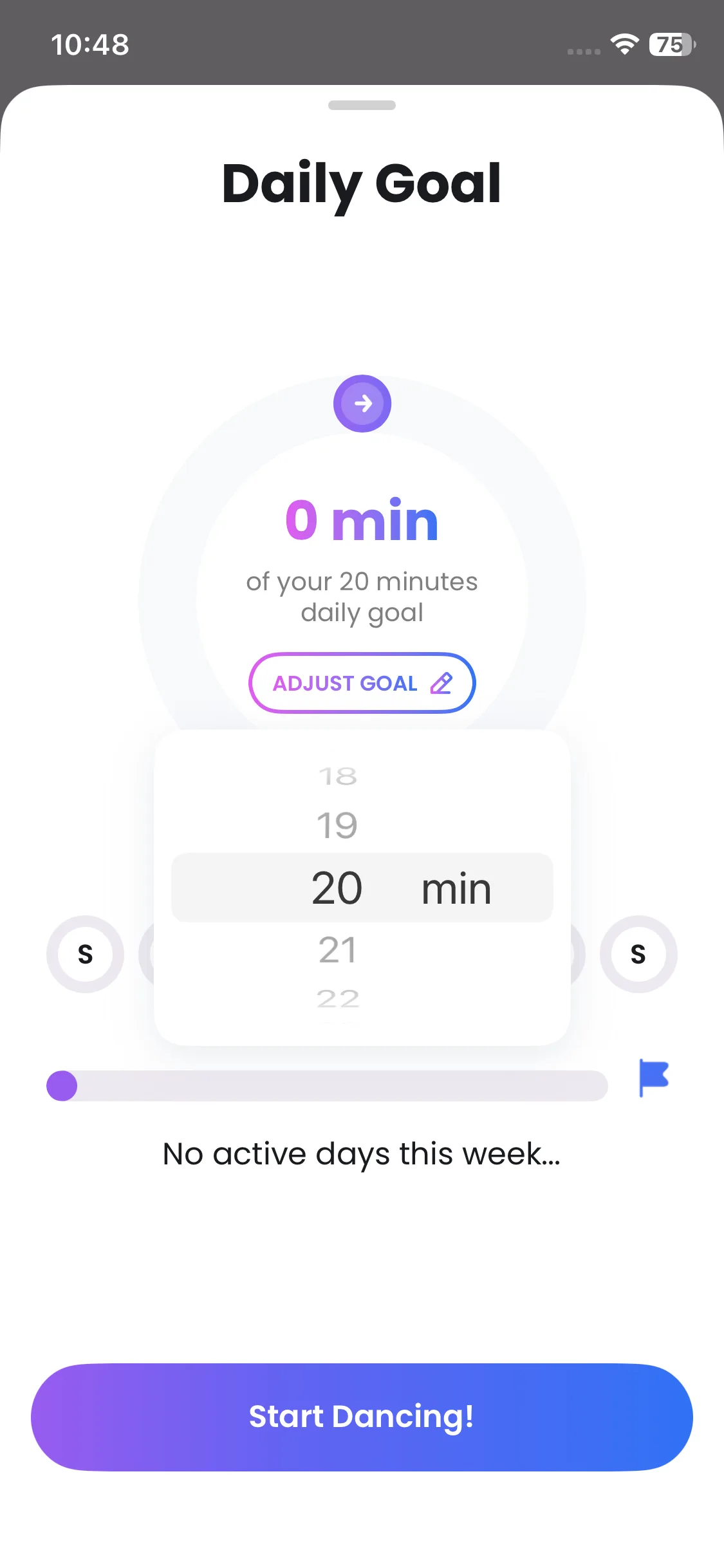Tap the sheet's grabber handle
This screenshot has width=724, height=1568.
[x=362, y=106]
